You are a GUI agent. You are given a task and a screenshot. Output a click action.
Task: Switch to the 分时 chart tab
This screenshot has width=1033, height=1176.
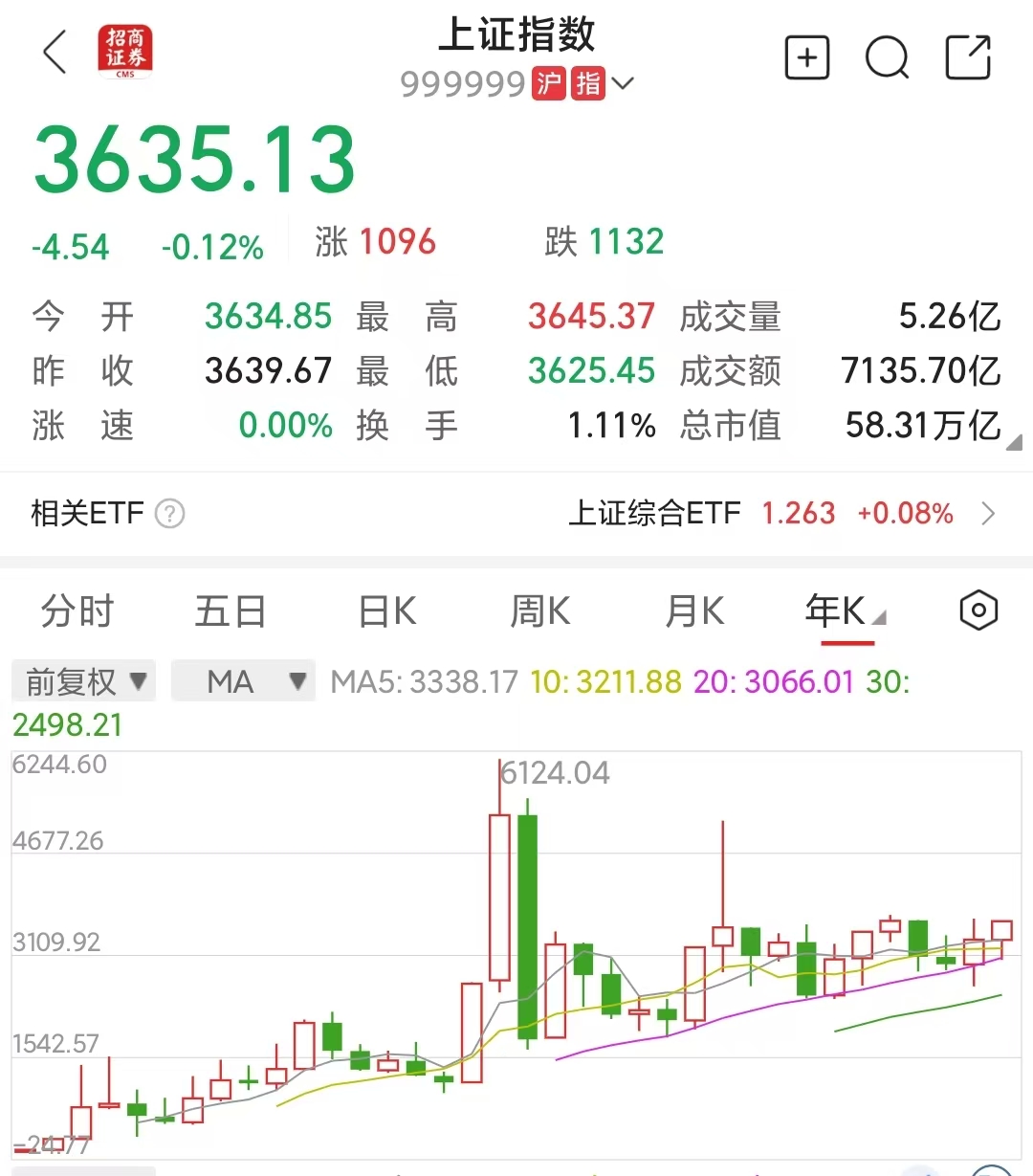(77, 610)
